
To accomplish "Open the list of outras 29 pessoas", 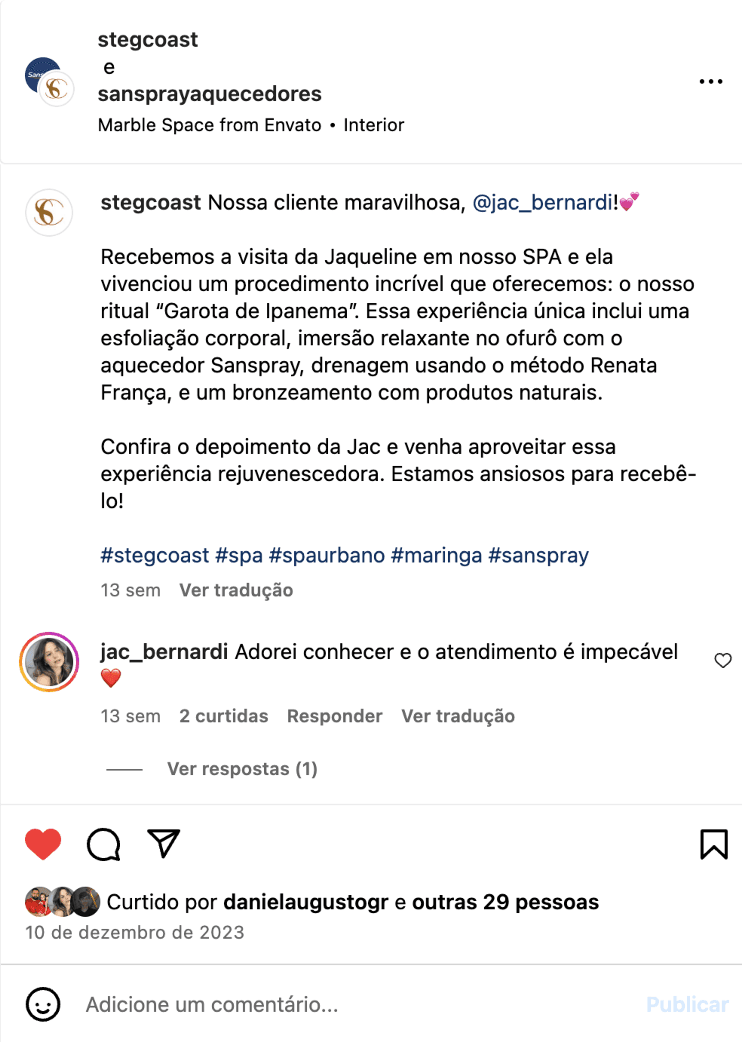I will [505, 902].
